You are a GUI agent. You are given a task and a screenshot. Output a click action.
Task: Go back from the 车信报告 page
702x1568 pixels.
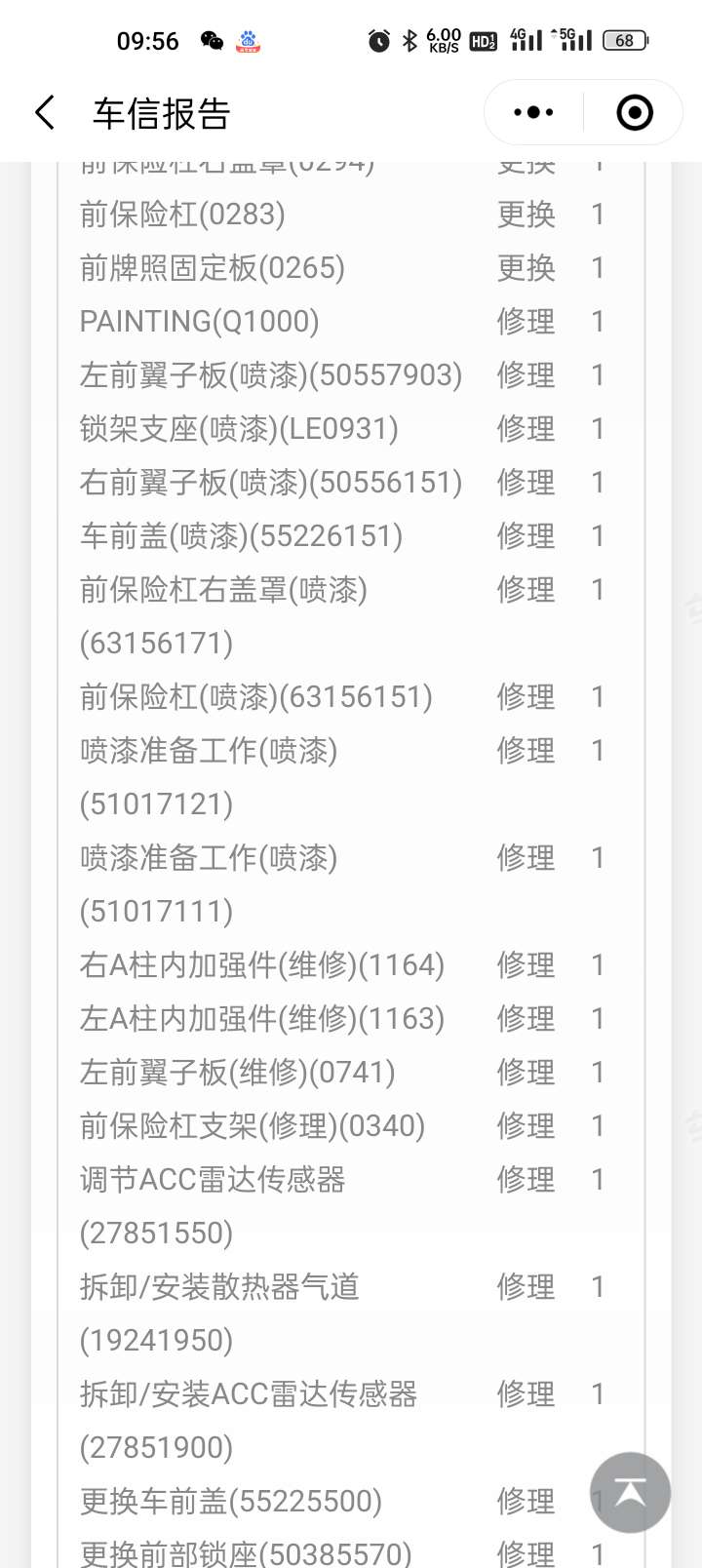45,113
